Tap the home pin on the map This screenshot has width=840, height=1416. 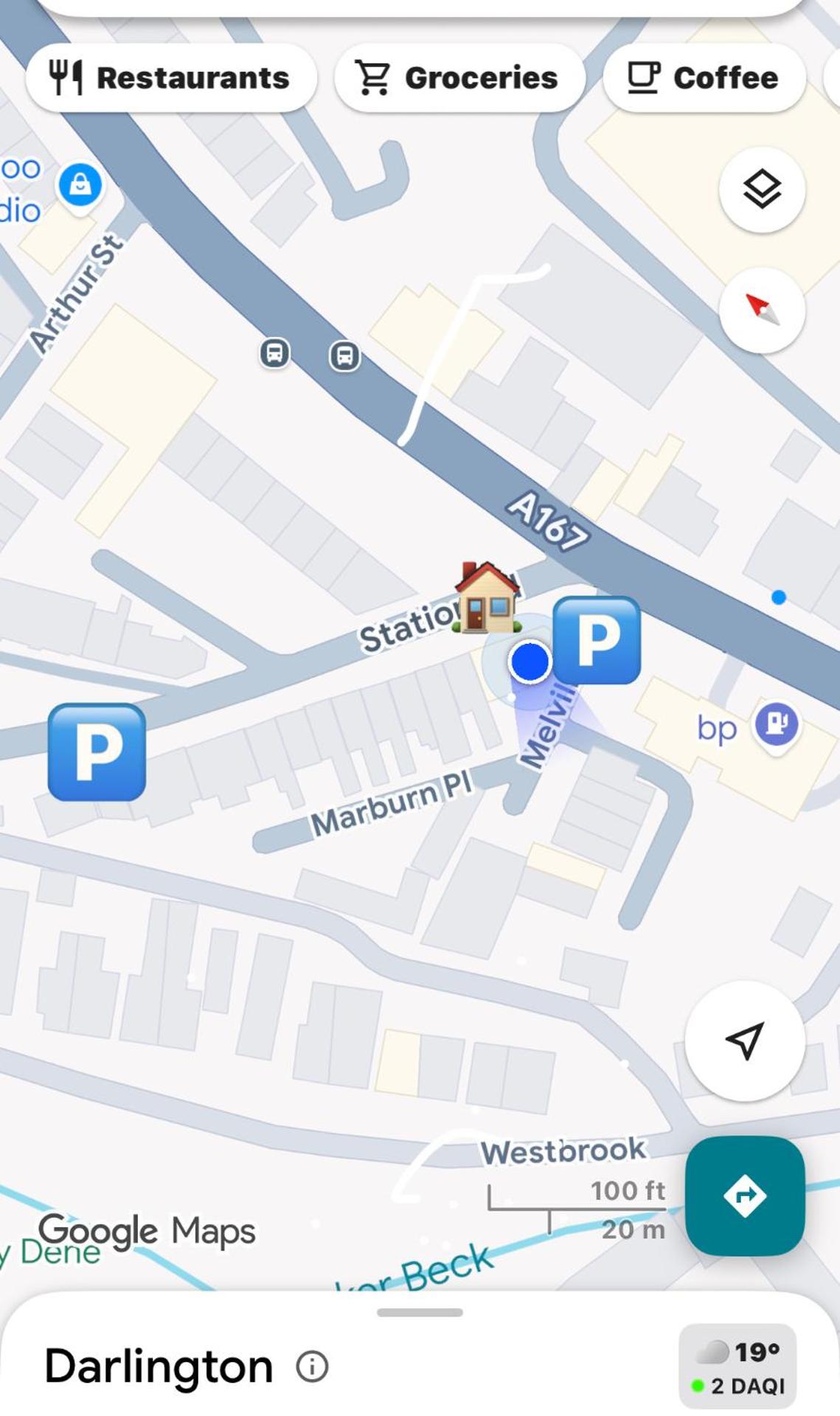(x=487, y=598)
